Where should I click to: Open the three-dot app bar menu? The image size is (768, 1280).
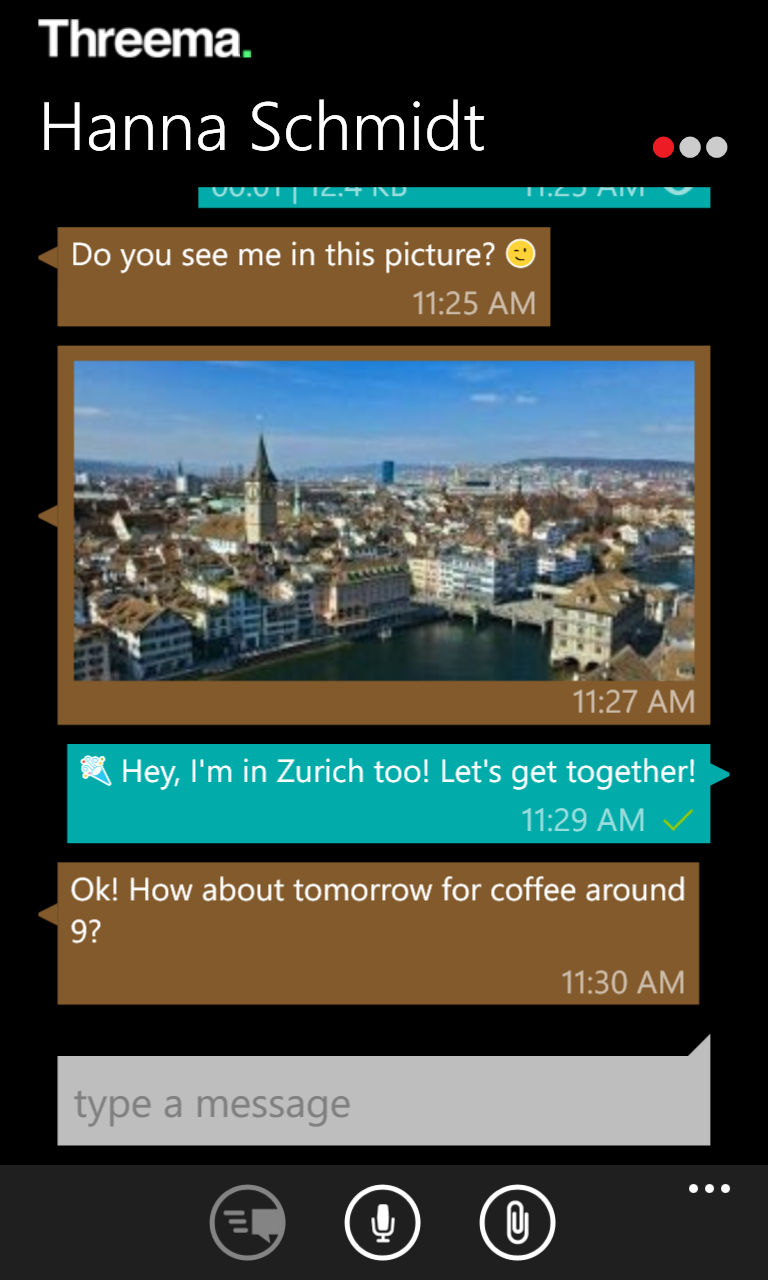coord(709,1189)
